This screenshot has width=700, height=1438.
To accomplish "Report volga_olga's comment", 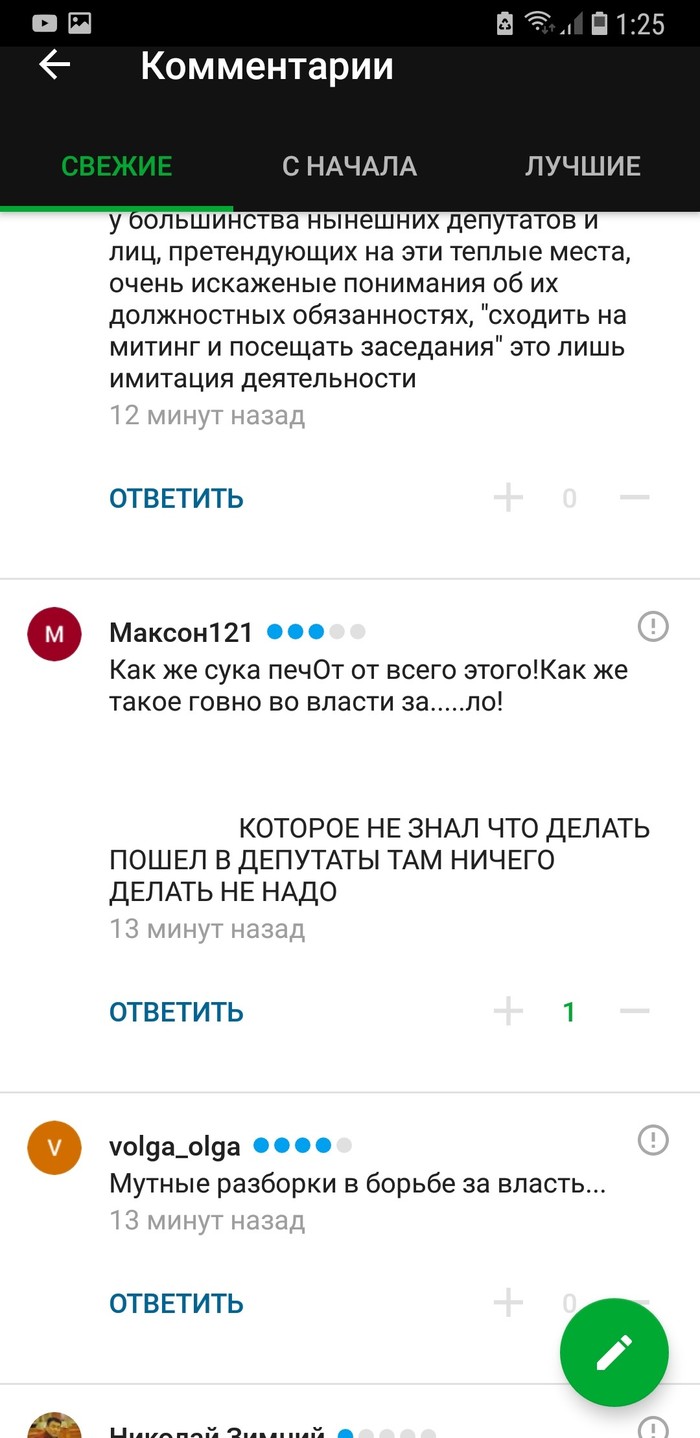I will [652, 1140].
